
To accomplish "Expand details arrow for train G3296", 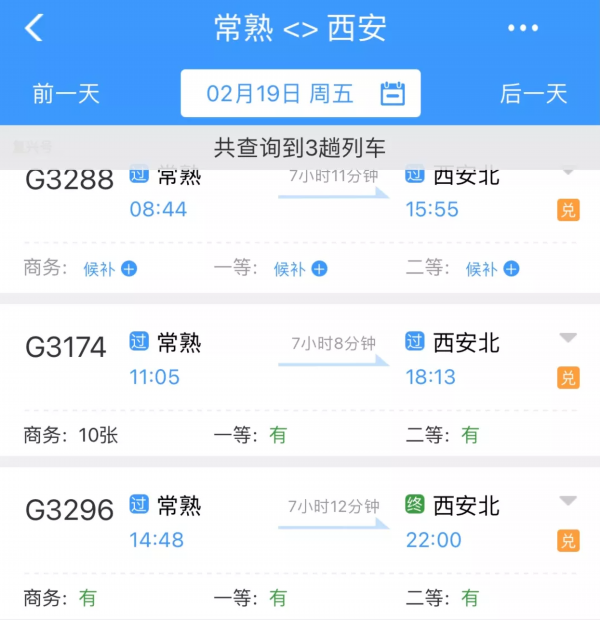I will click(568, 501).
